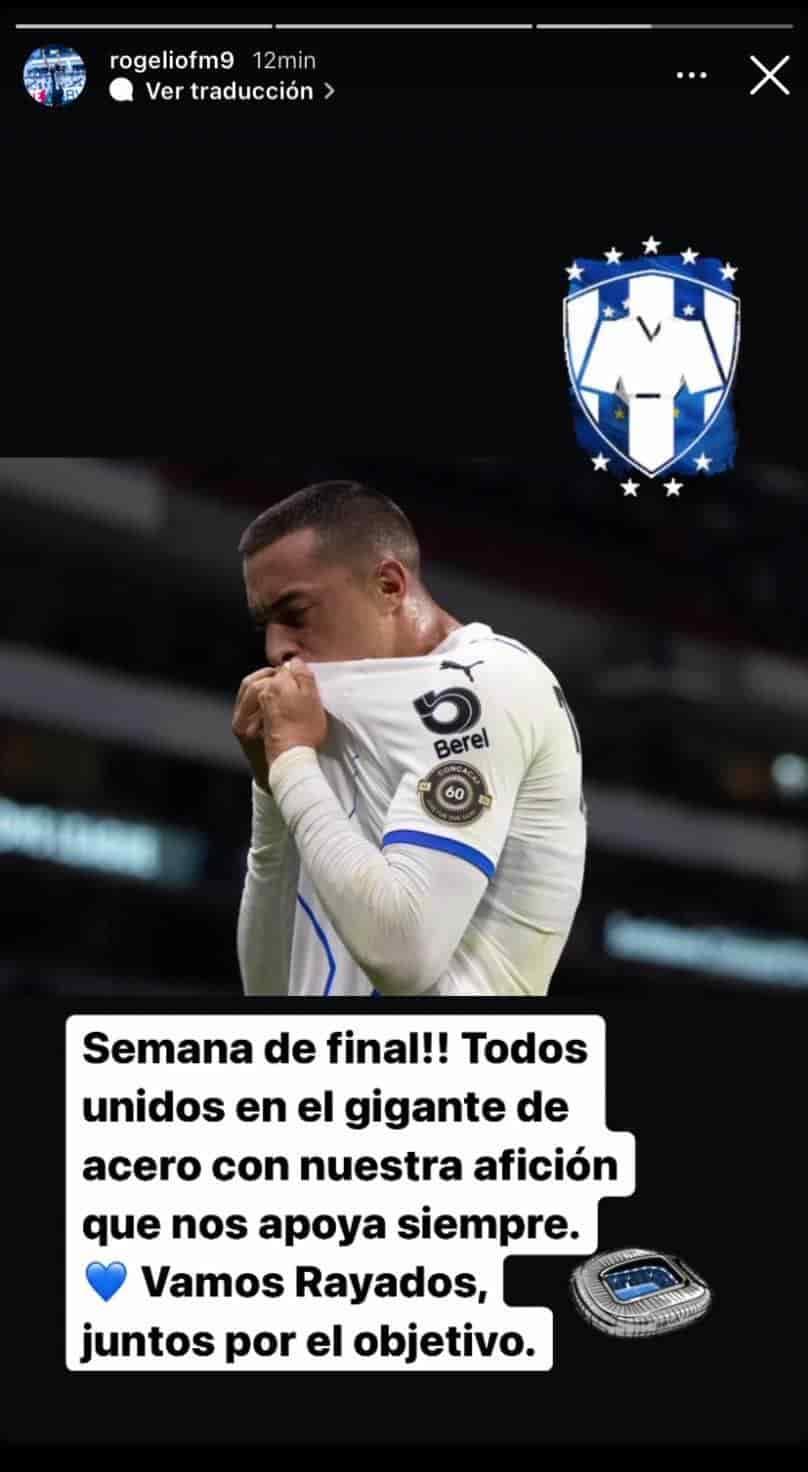Screen dimensions: 808x1472
Task: Open rogeliofm9's profile picture
Action: point(54,76)
